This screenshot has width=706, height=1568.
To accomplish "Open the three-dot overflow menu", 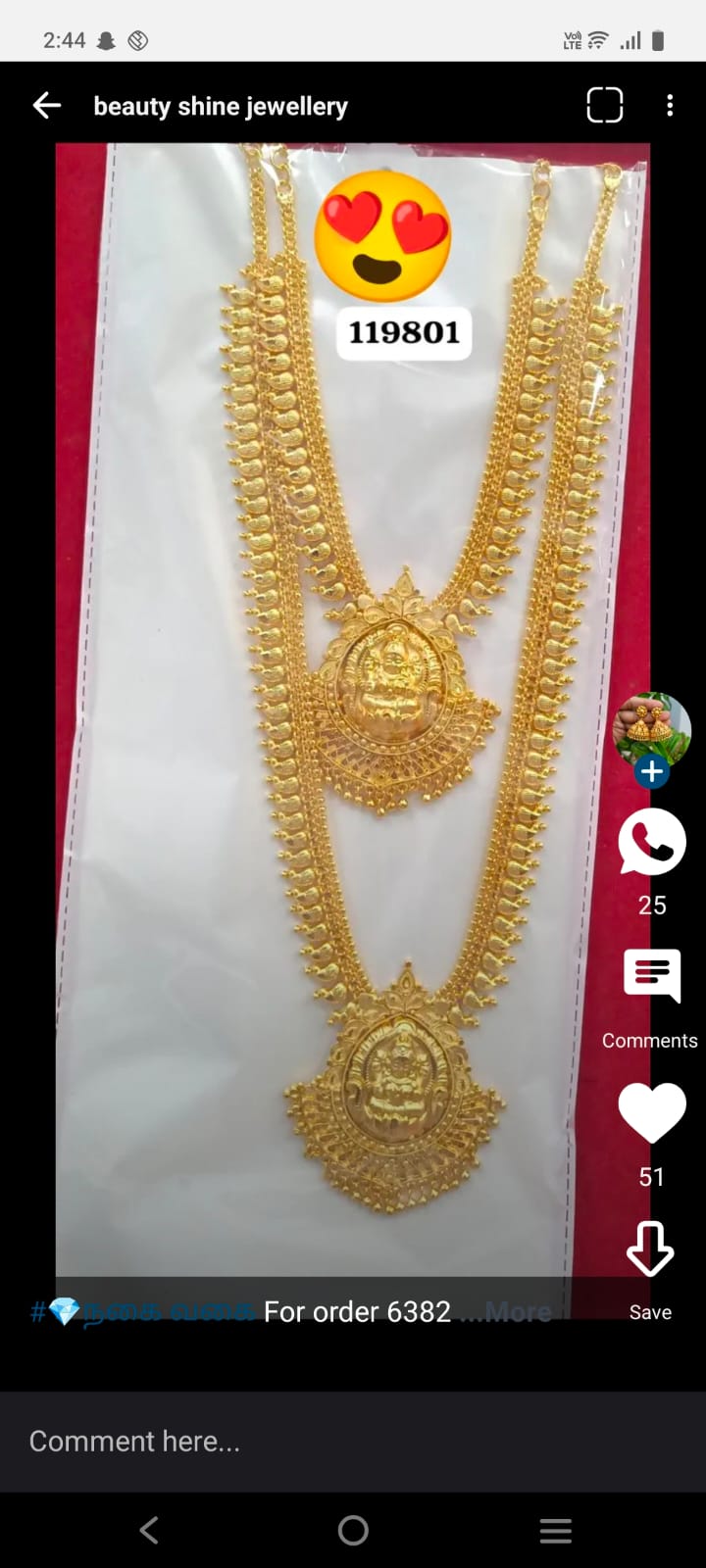I will [x=670, y=106].
